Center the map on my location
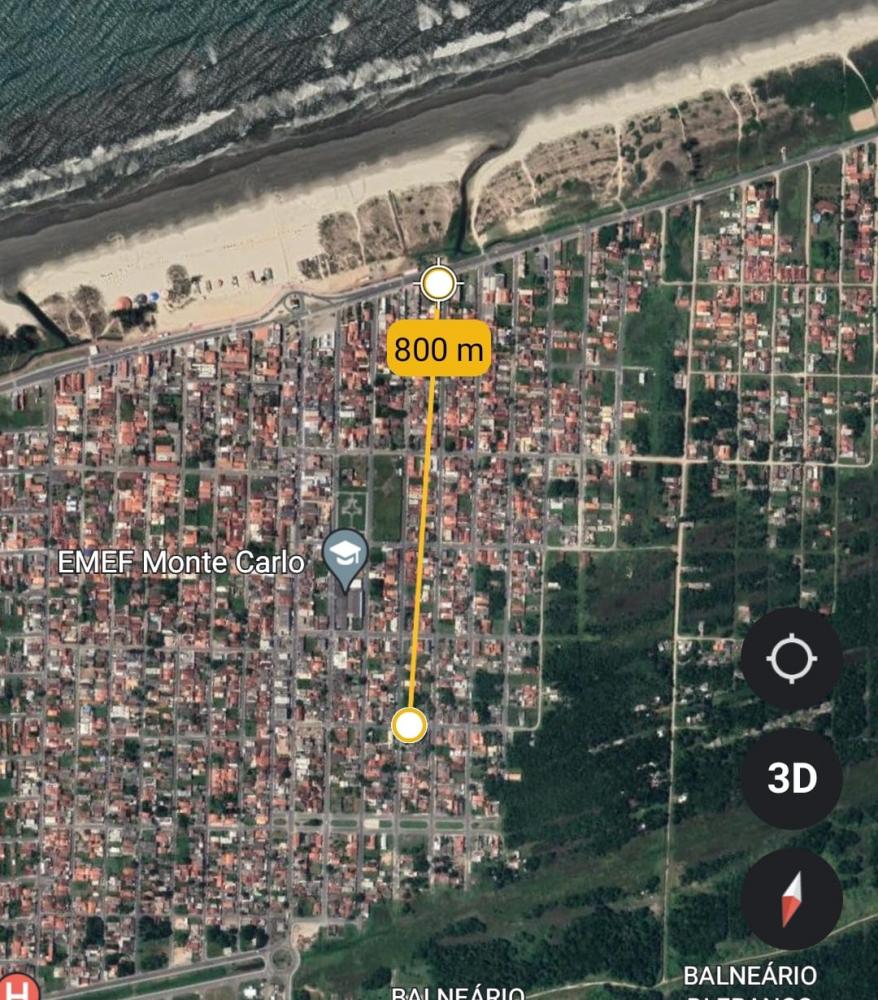 click(x=791, y=659)
